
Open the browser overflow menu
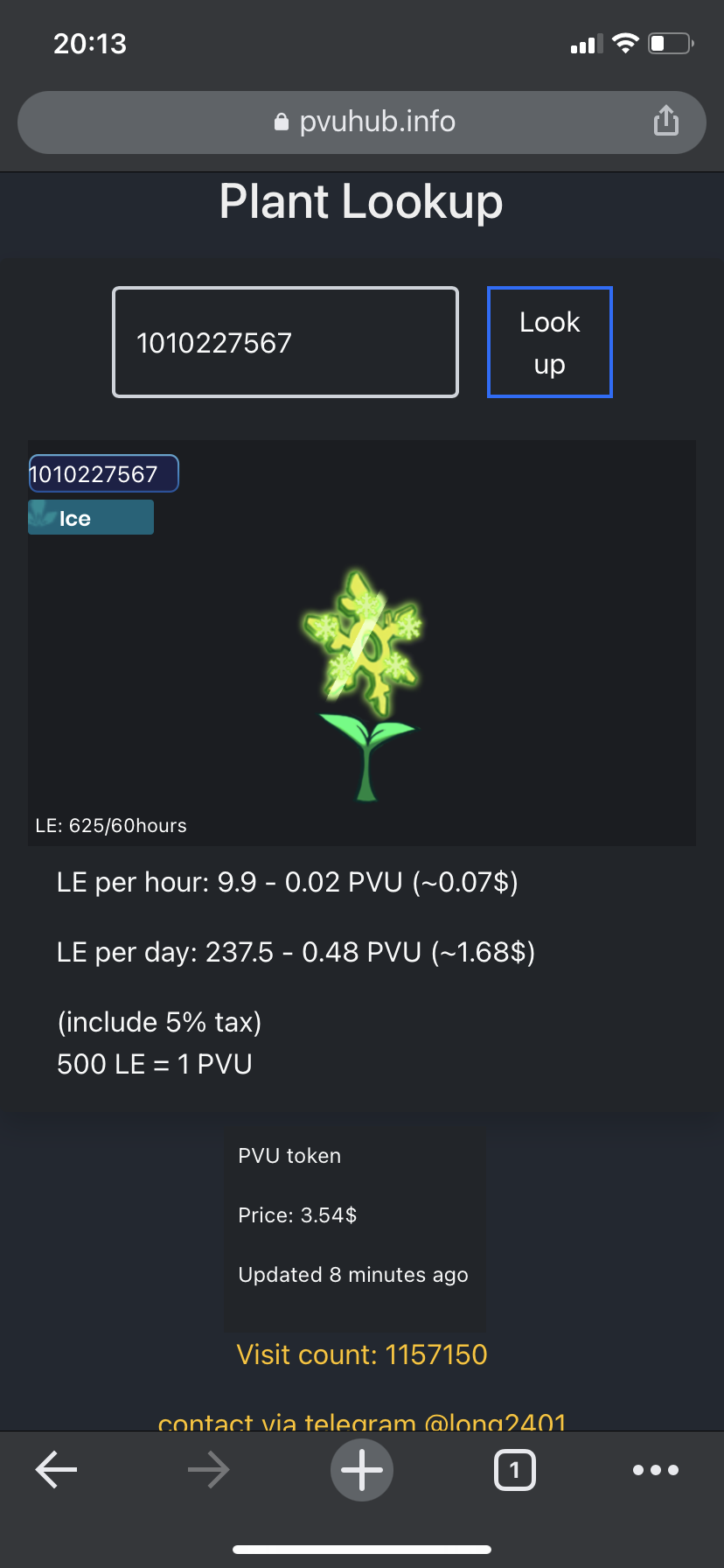click(x=655, y=1470)
